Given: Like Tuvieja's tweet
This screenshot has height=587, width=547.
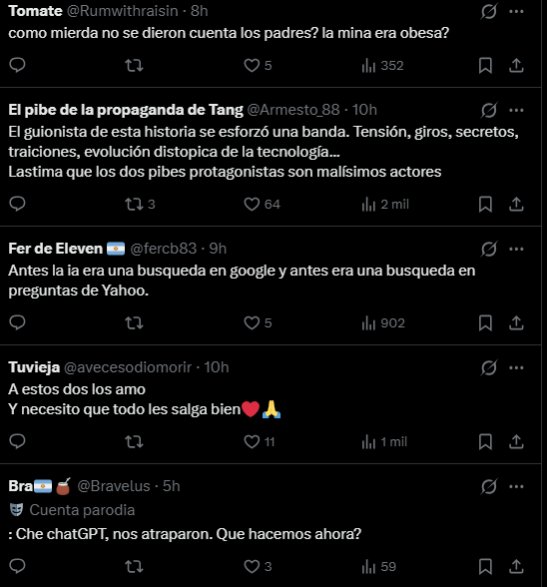Looking at the screenshot, I should [x=251, y=442].
